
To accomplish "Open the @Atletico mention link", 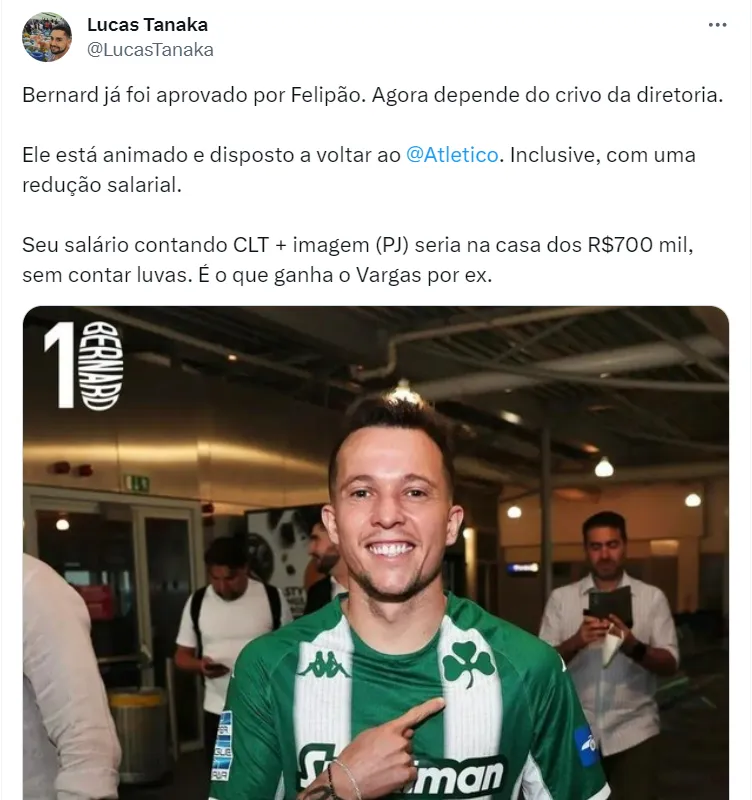I will pyautogui.click(x=452, y=156).
